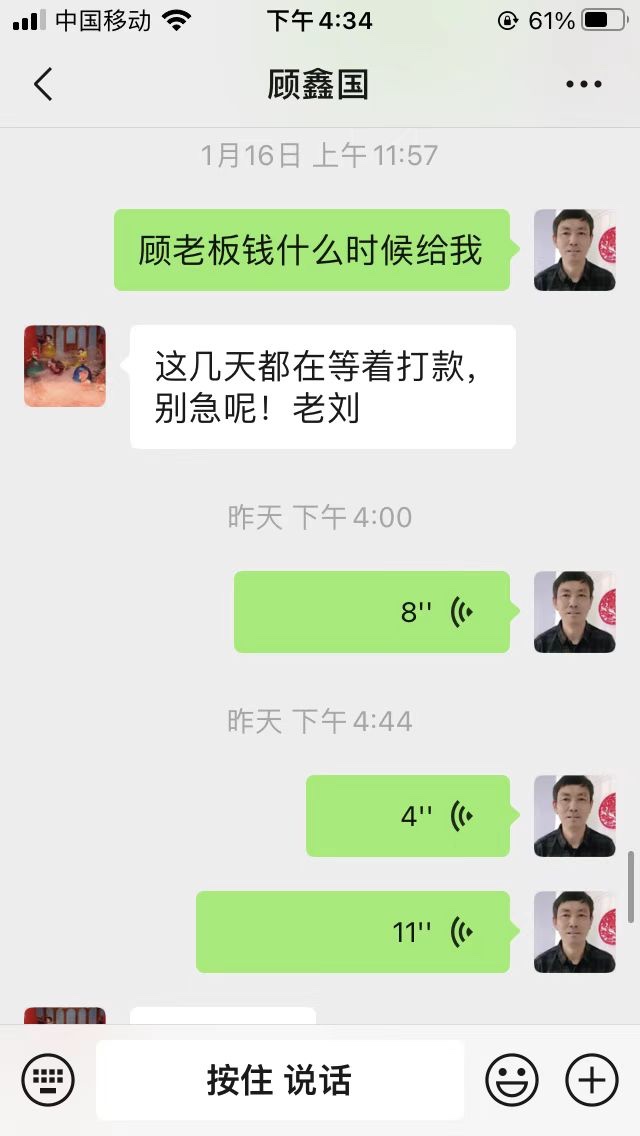This screenshot has width=640, height=1136.
Task: Go back to the chat list
Action: click(43, 85)
